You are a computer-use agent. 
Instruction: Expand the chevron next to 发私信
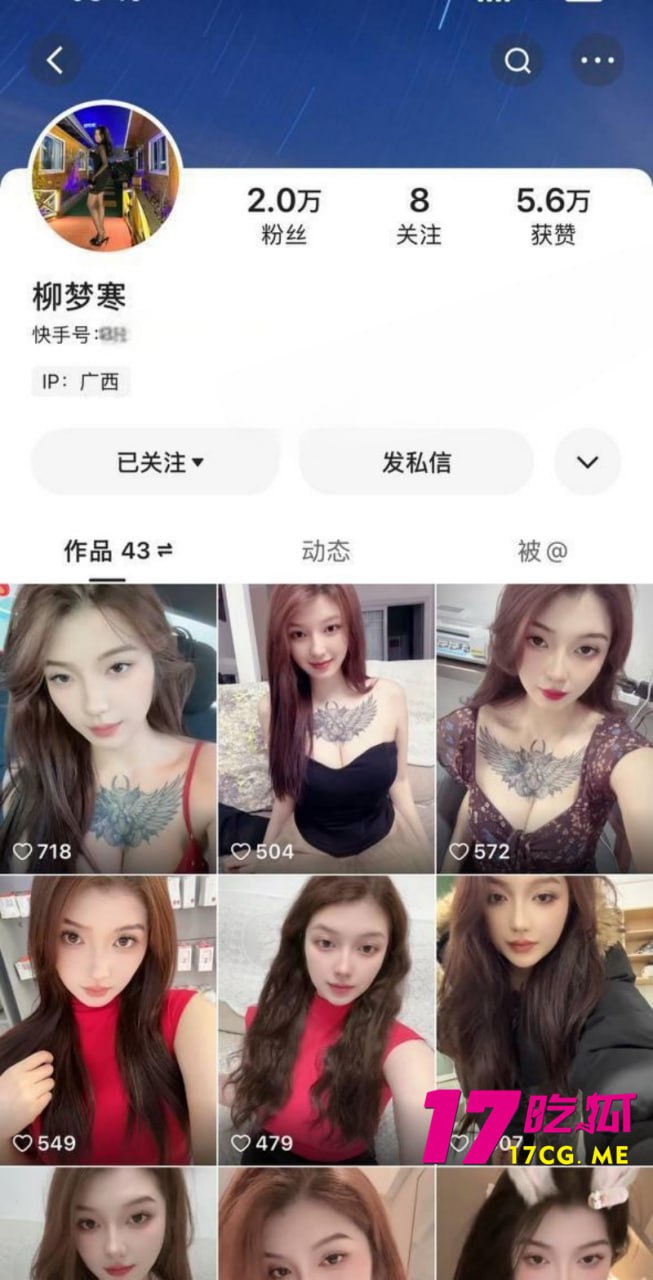(588, 462)
